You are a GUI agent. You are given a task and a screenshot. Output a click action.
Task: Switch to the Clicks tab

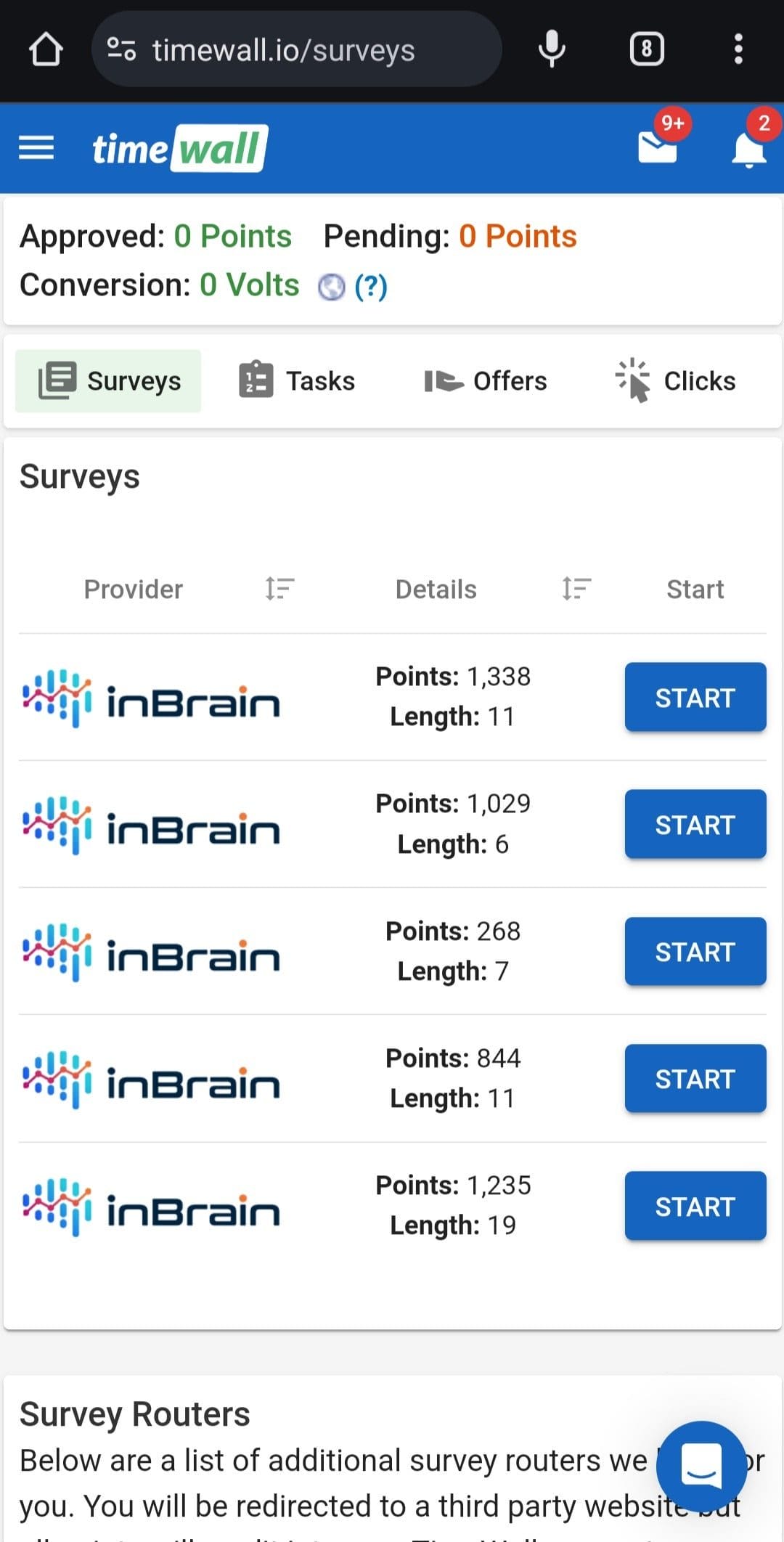pyautogui.click(x=675, y=380)
